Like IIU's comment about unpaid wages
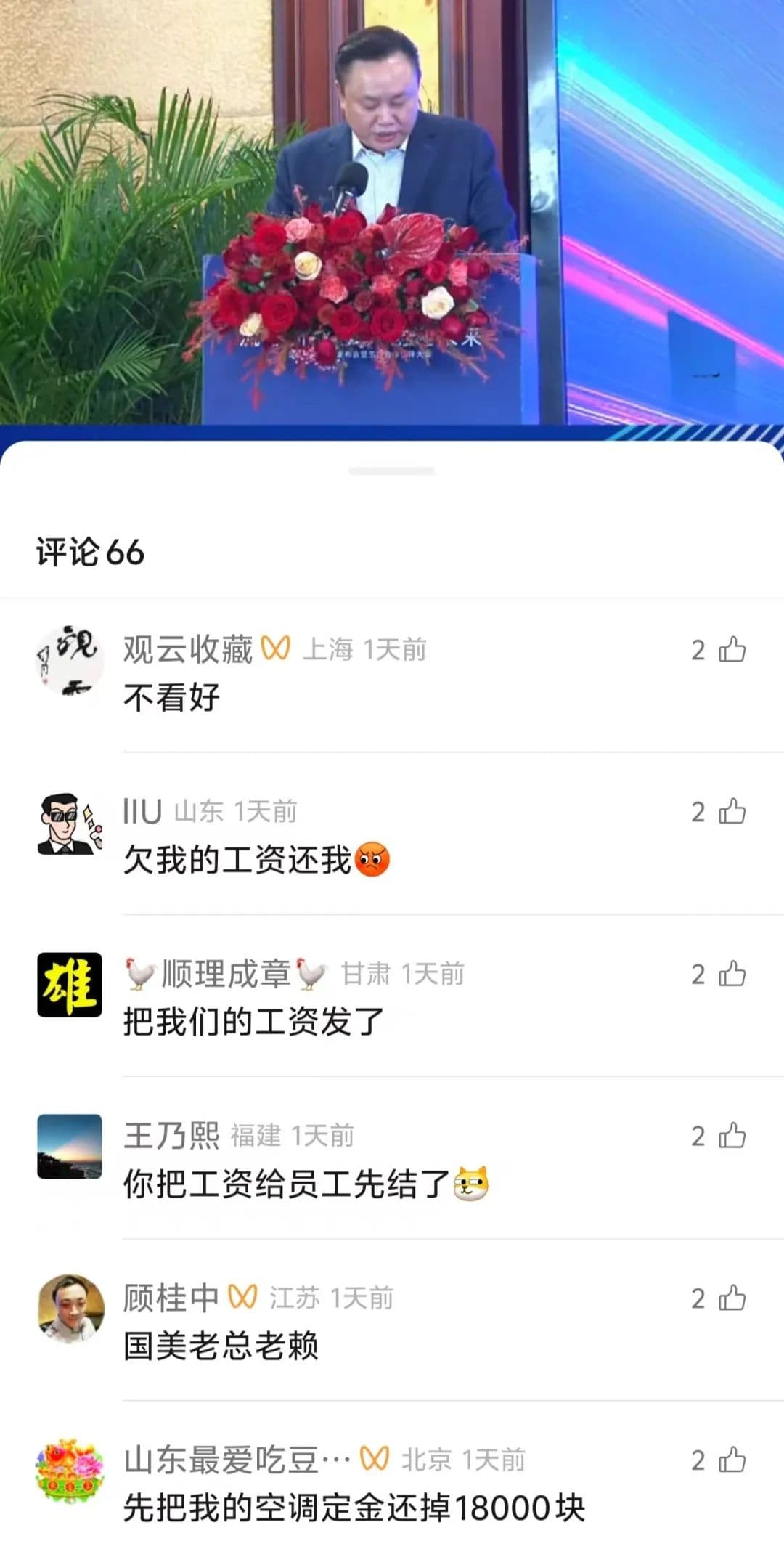This screenshot has height=1541, width=784. pyautogui.click(x=732, y=812)
